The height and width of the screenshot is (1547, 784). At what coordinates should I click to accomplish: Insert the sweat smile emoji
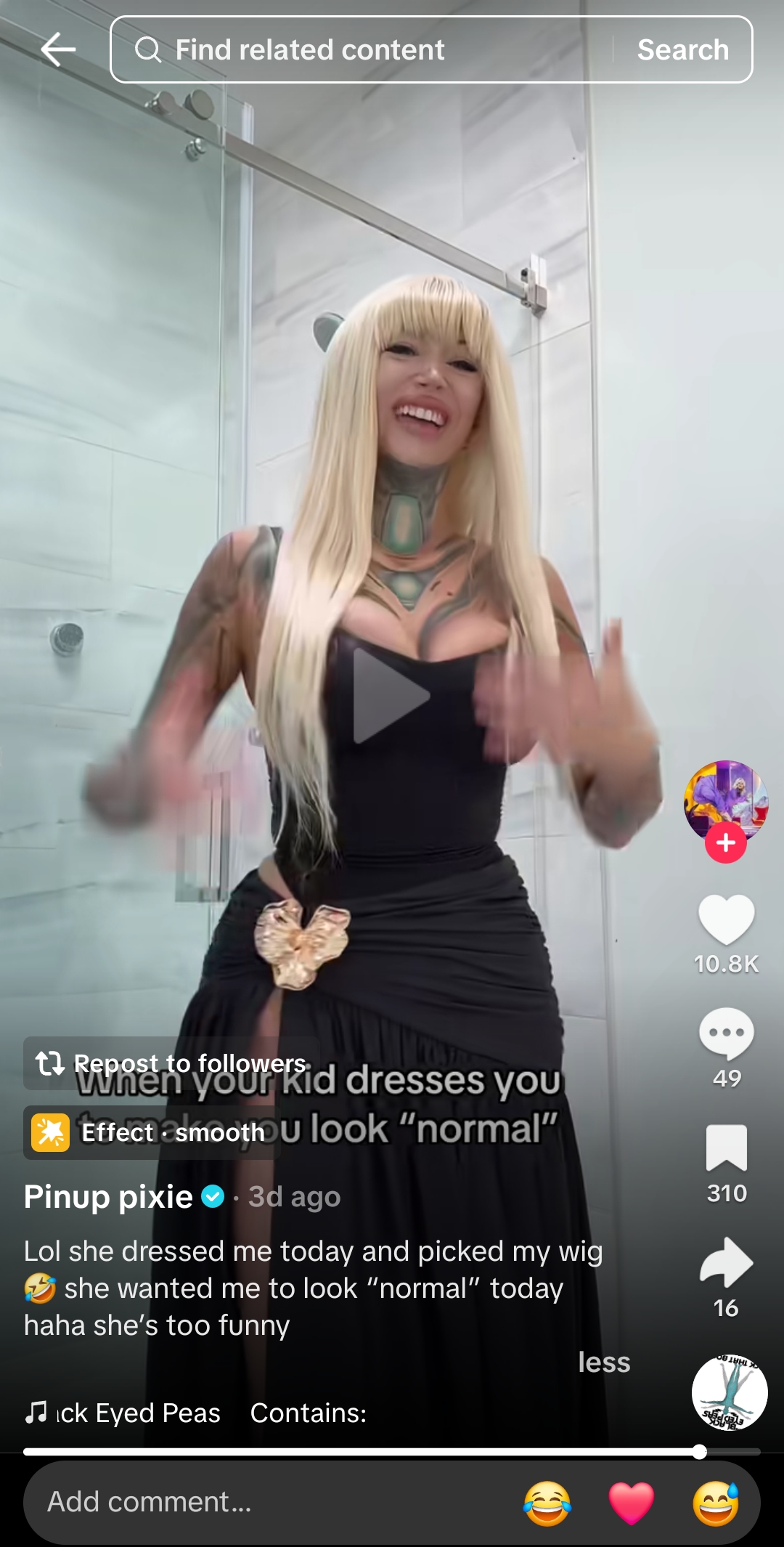tap(716, 1503)
